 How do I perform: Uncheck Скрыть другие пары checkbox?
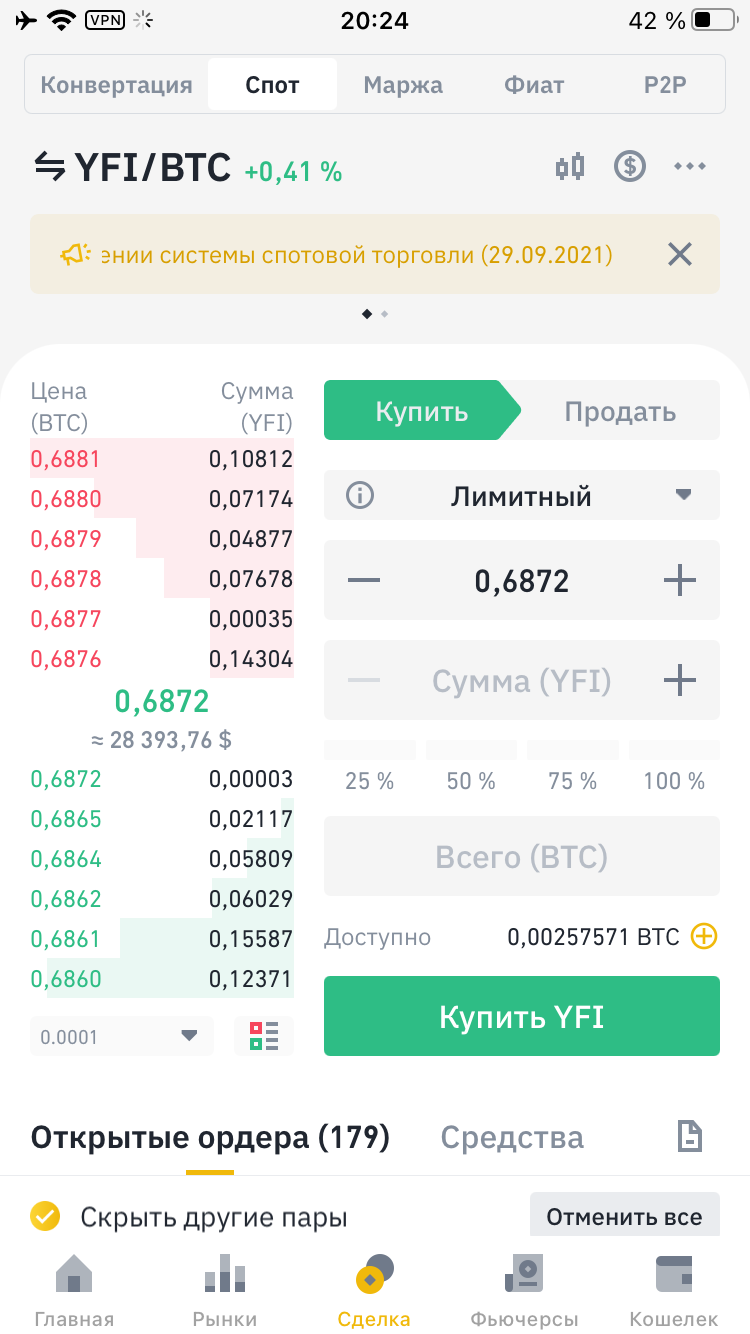coord(45,1217)
